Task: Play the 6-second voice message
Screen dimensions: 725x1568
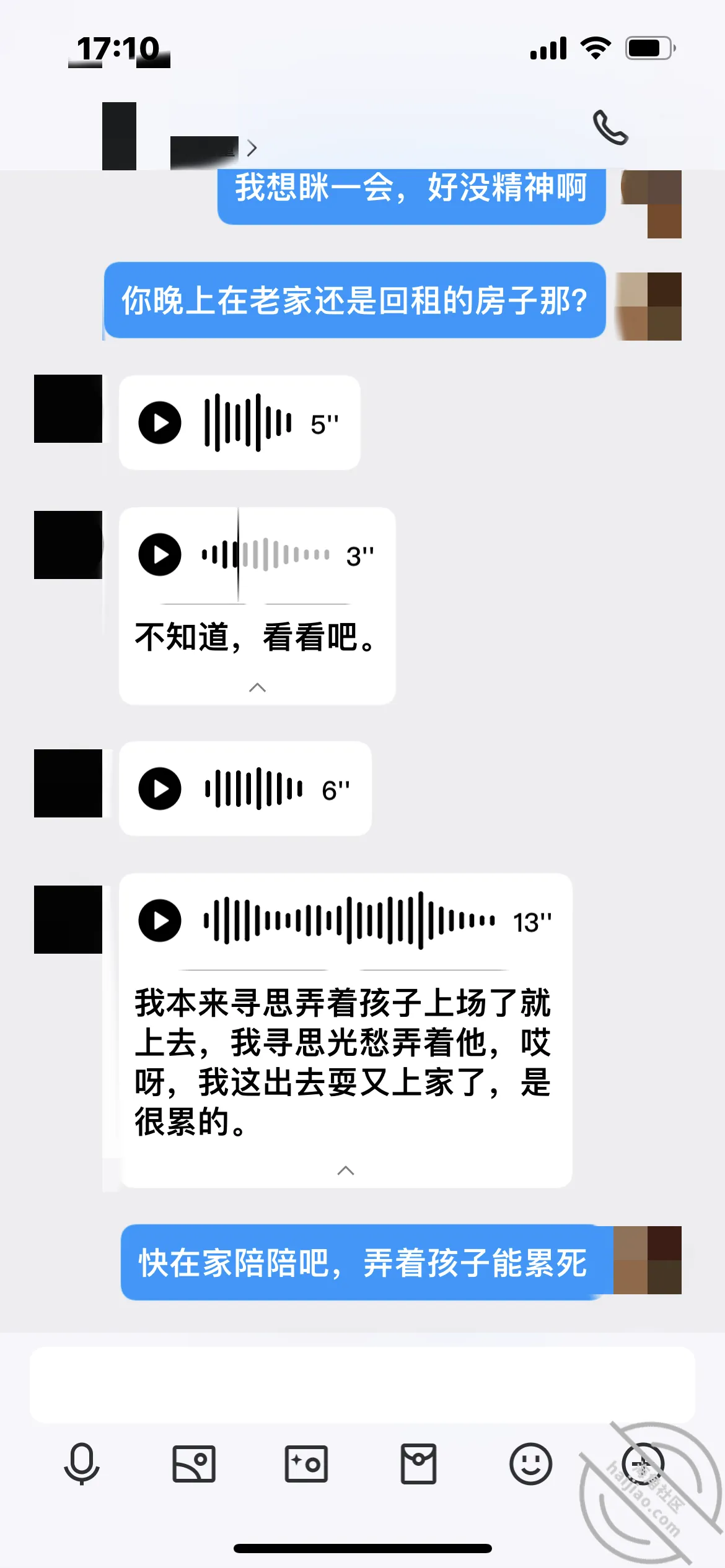Action: tap(160, 788)
